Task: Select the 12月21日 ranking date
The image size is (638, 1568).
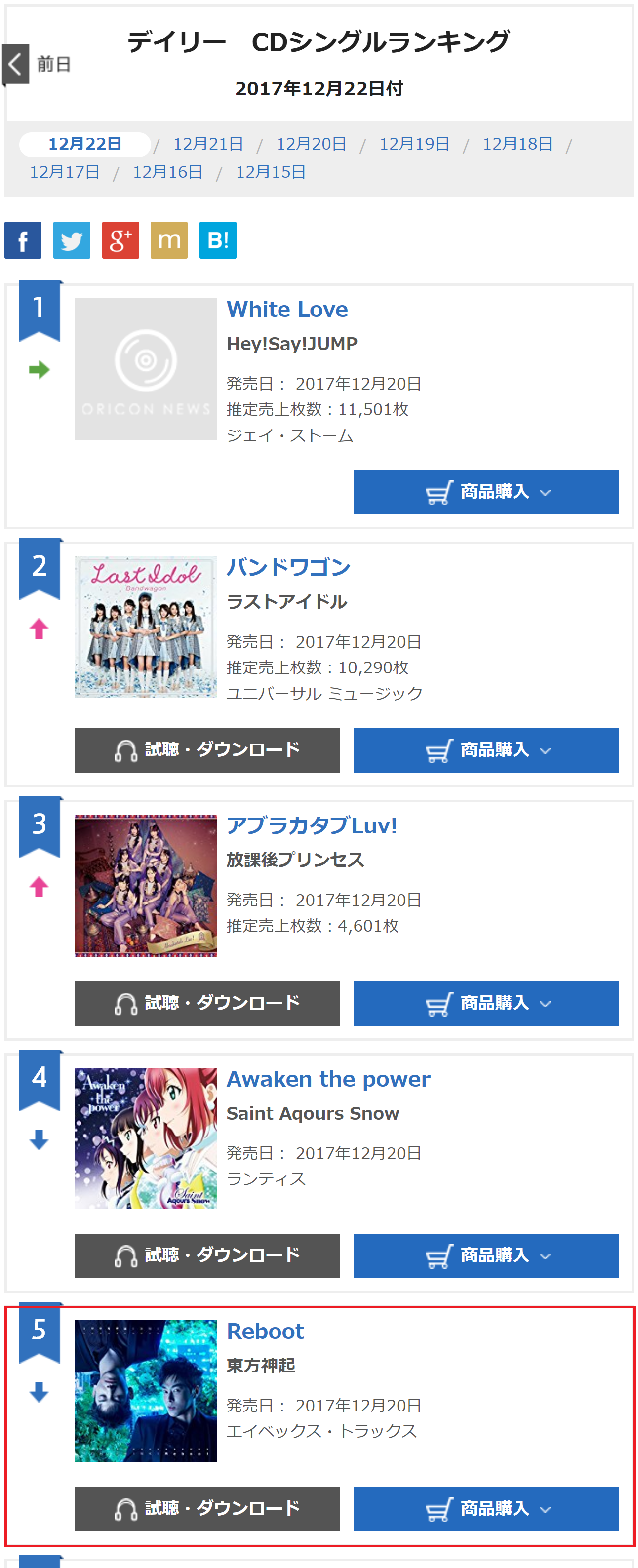Action: pyautogui.click(x=207, y=144)
